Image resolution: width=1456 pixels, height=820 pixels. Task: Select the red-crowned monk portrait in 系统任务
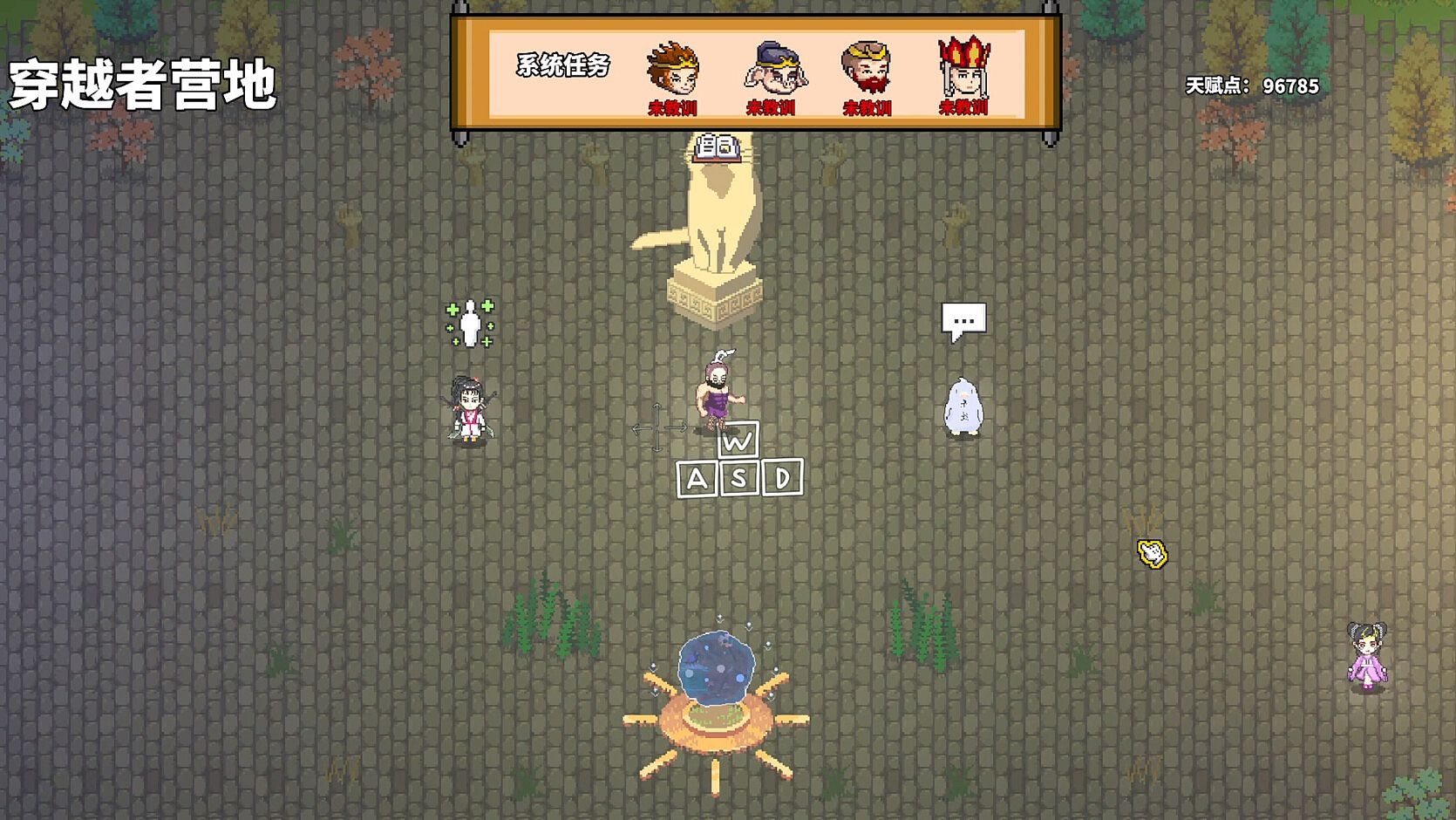coord(963,67)
